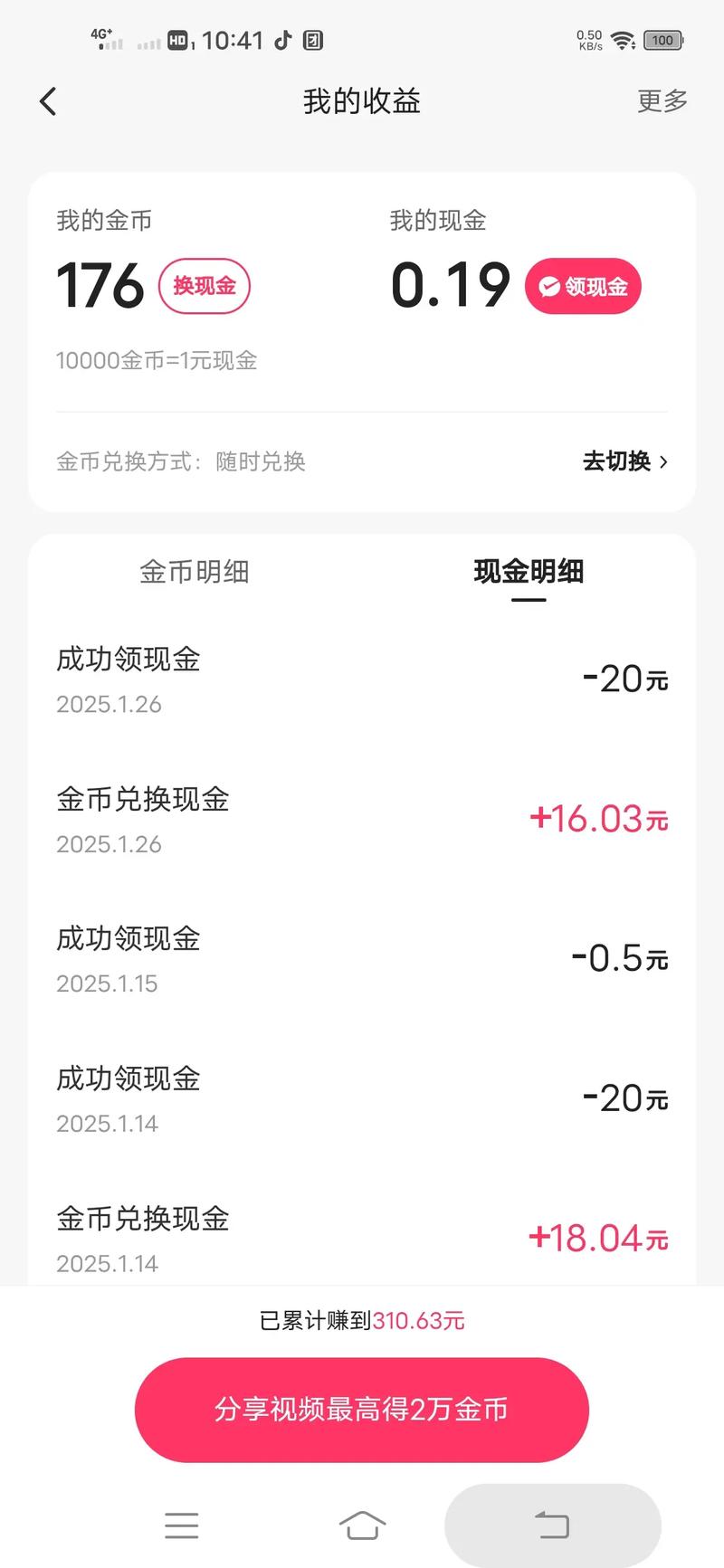Tap the TikTok note icon in status bar
Screen dimensions: 724x1568
[284, 40]
